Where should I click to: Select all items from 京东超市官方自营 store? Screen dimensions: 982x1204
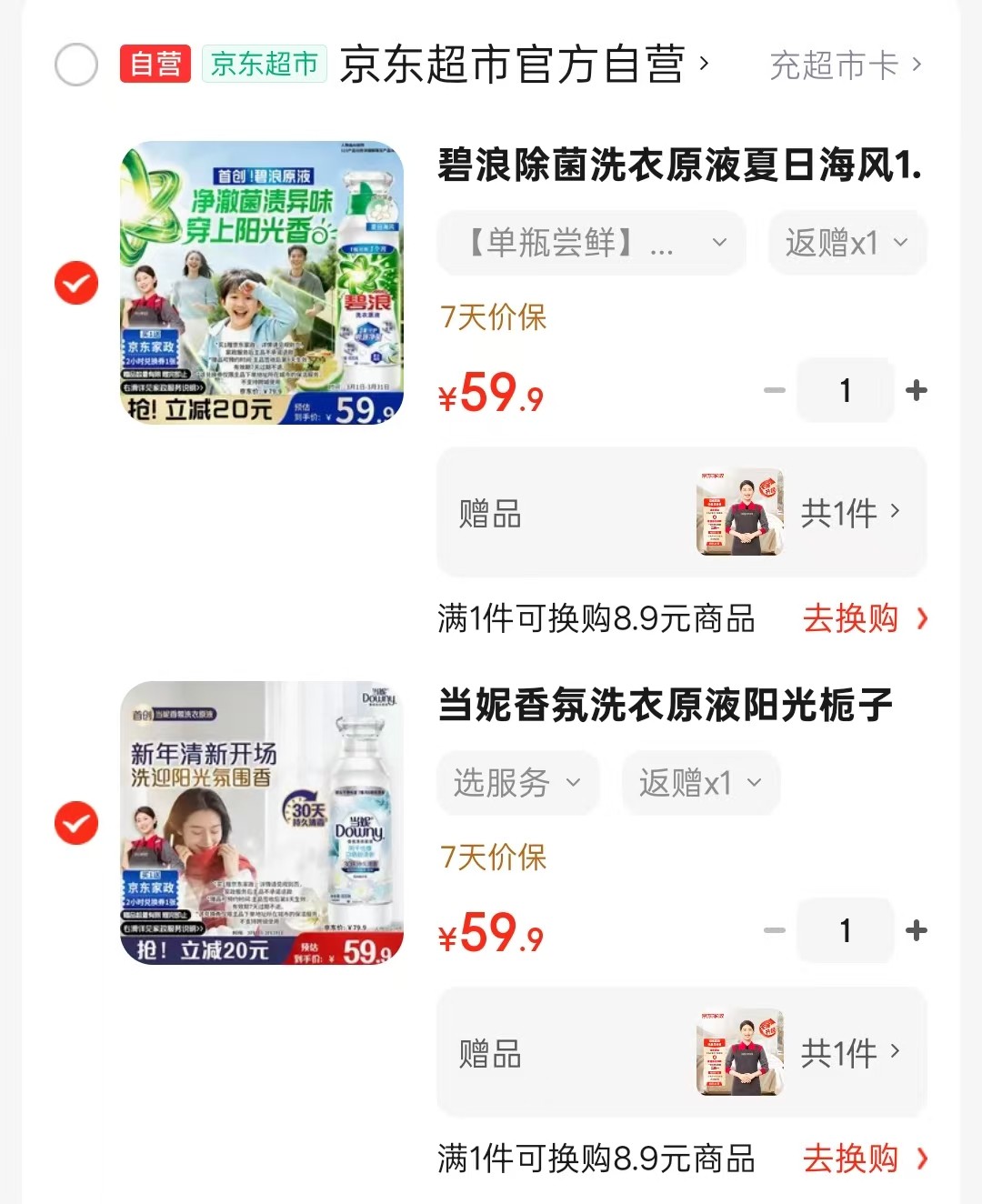pyautogui.click(x=76, y=65)
